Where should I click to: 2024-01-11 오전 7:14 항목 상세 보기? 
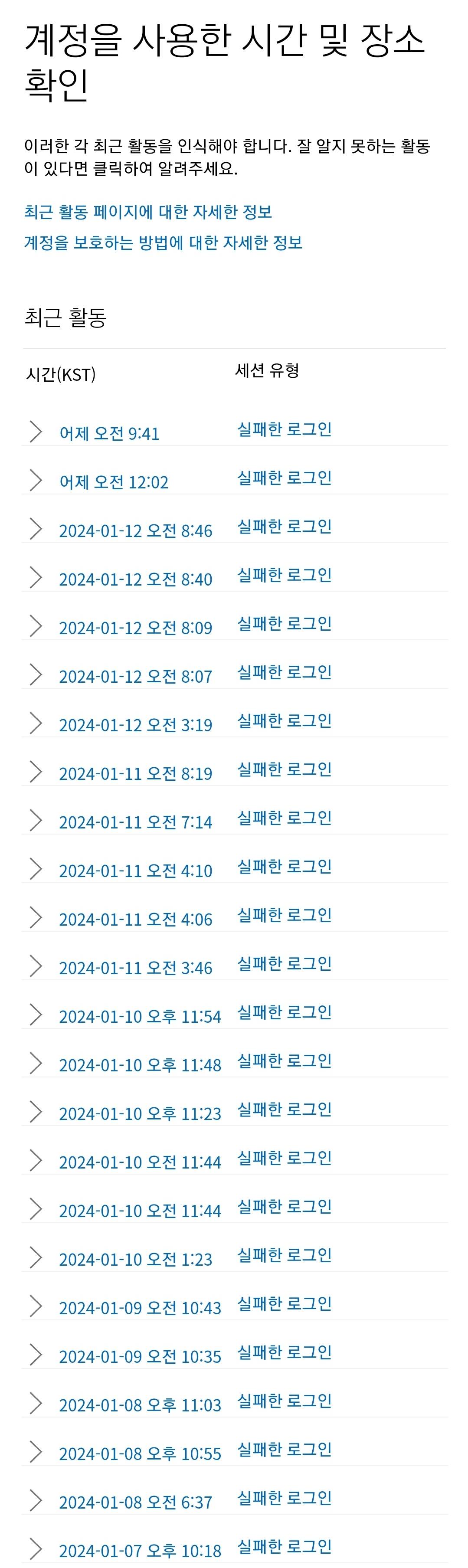point(135,822)
